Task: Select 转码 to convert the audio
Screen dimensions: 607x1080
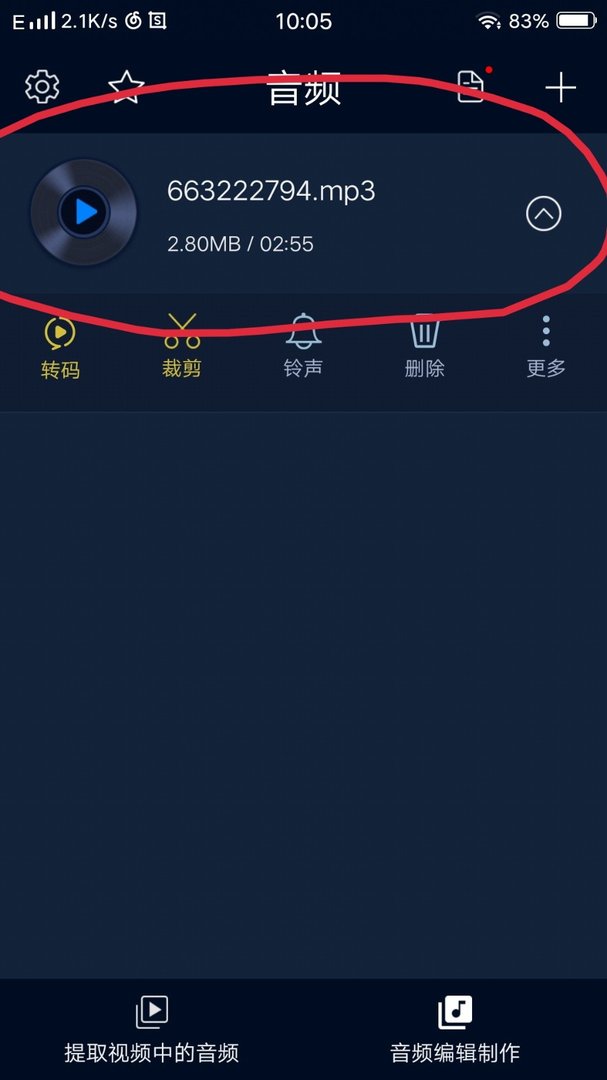Action: tap(60, 346)
